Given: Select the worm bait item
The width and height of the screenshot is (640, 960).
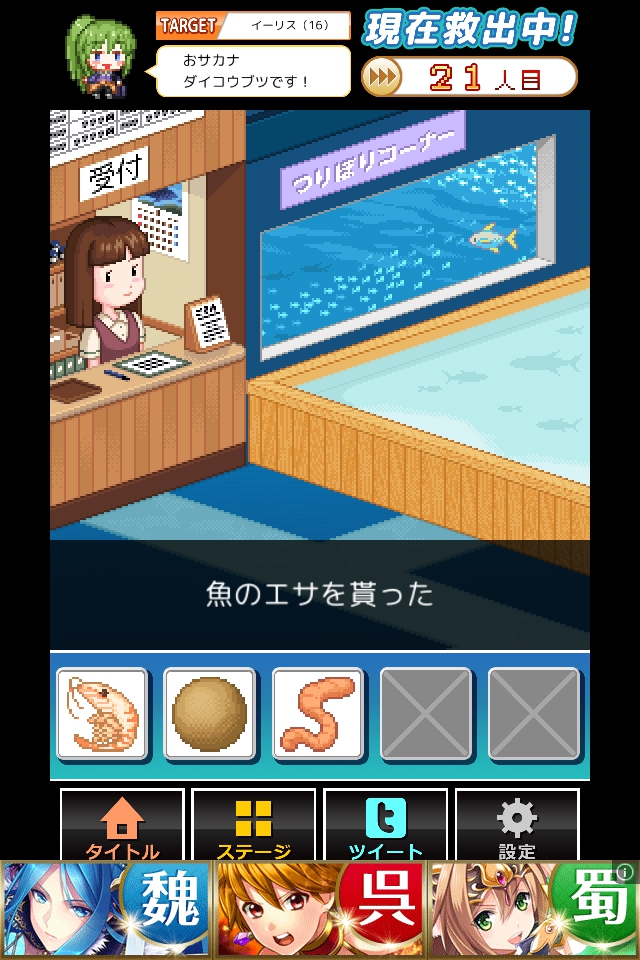Looking at the screenshot, I should [x=317, y=713].
